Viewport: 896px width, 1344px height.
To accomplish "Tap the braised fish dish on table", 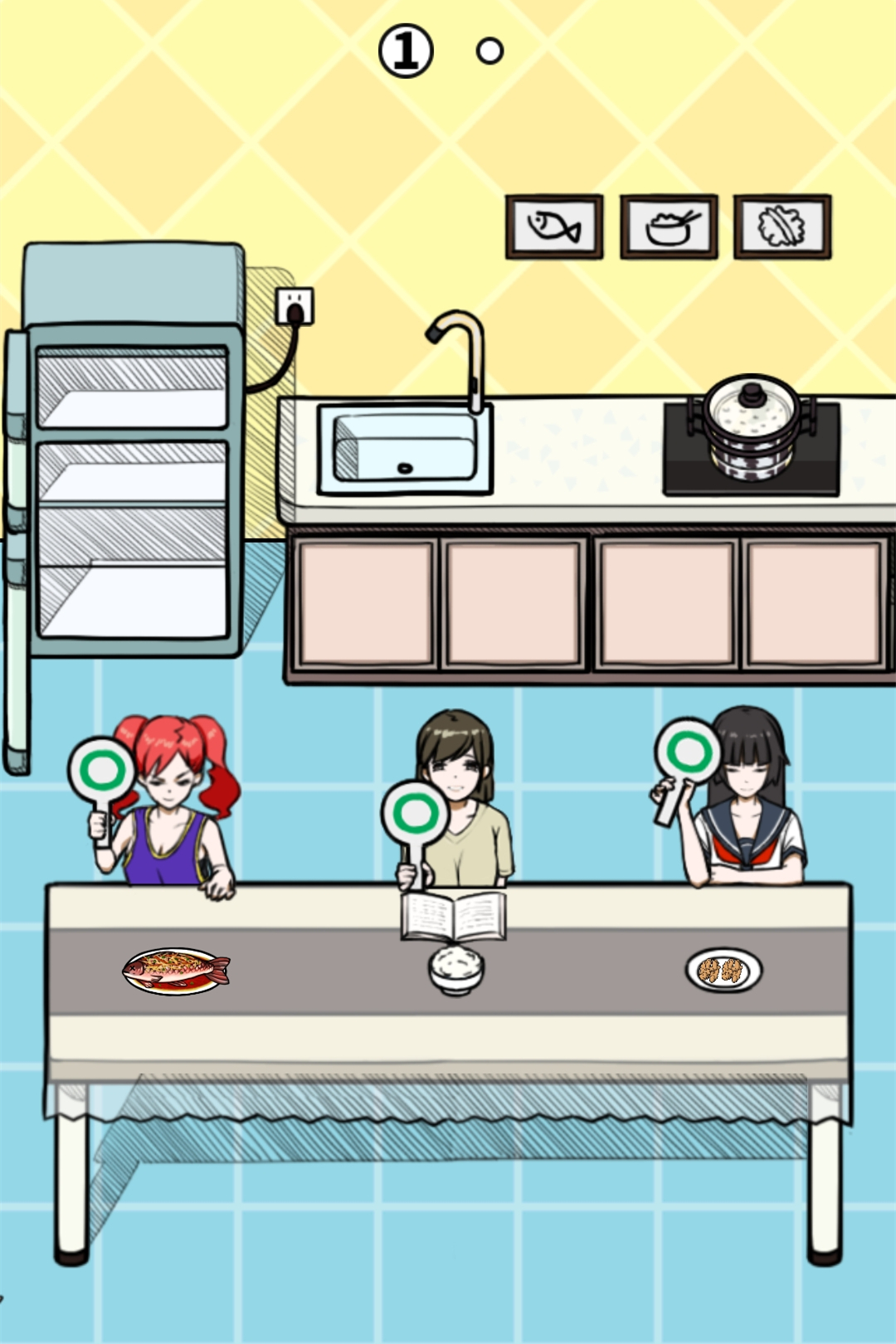I will tap(176, 971).
